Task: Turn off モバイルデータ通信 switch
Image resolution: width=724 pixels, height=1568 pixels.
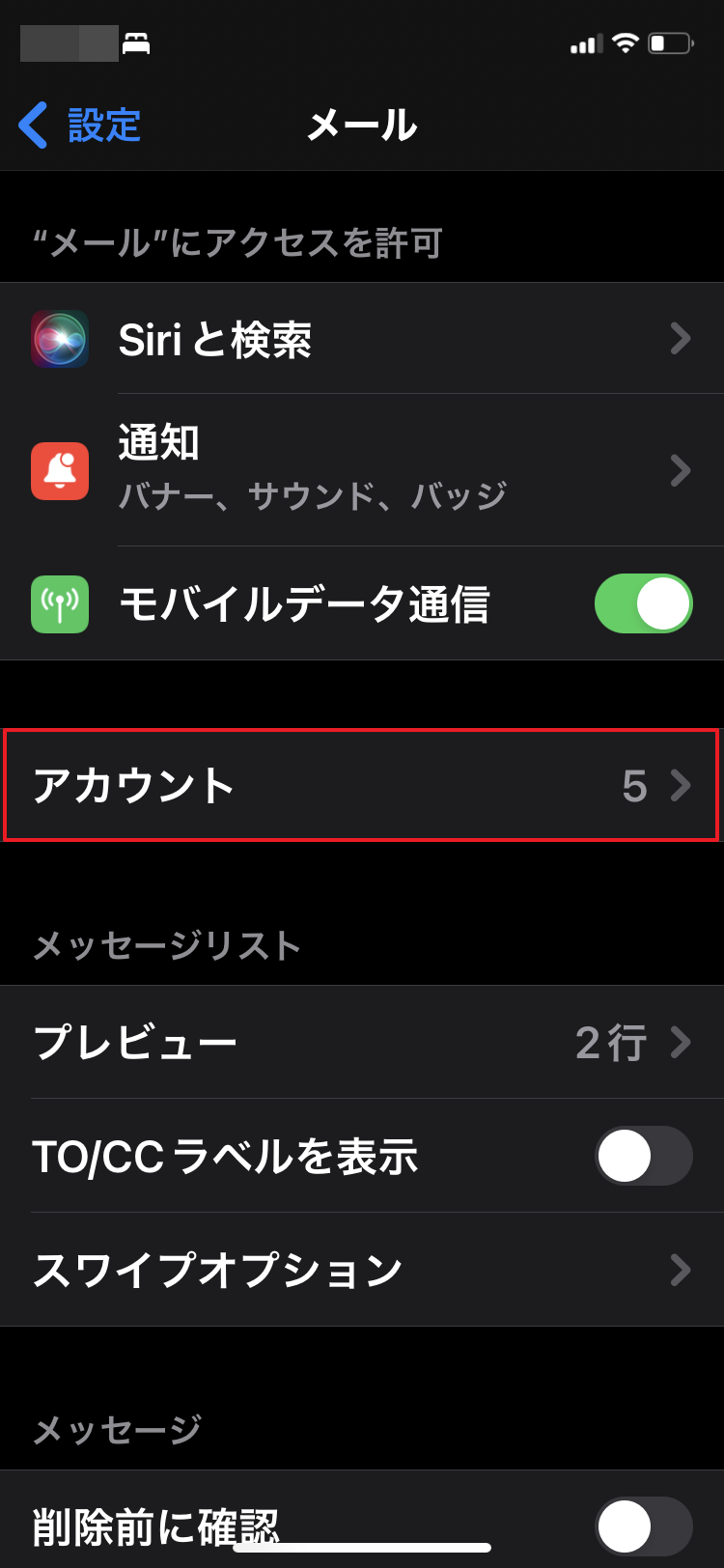Action: coord(643,603)
